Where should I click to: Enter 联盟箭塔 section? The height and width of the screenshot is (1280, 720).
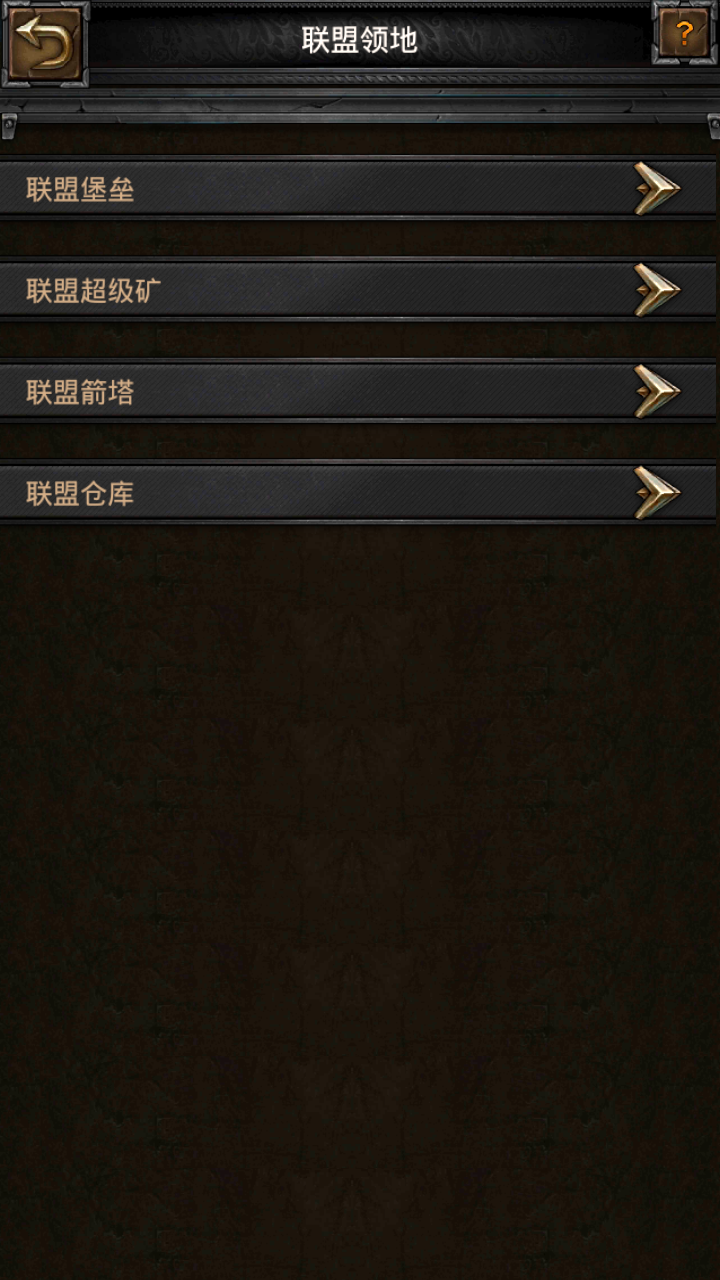point(358,392)
